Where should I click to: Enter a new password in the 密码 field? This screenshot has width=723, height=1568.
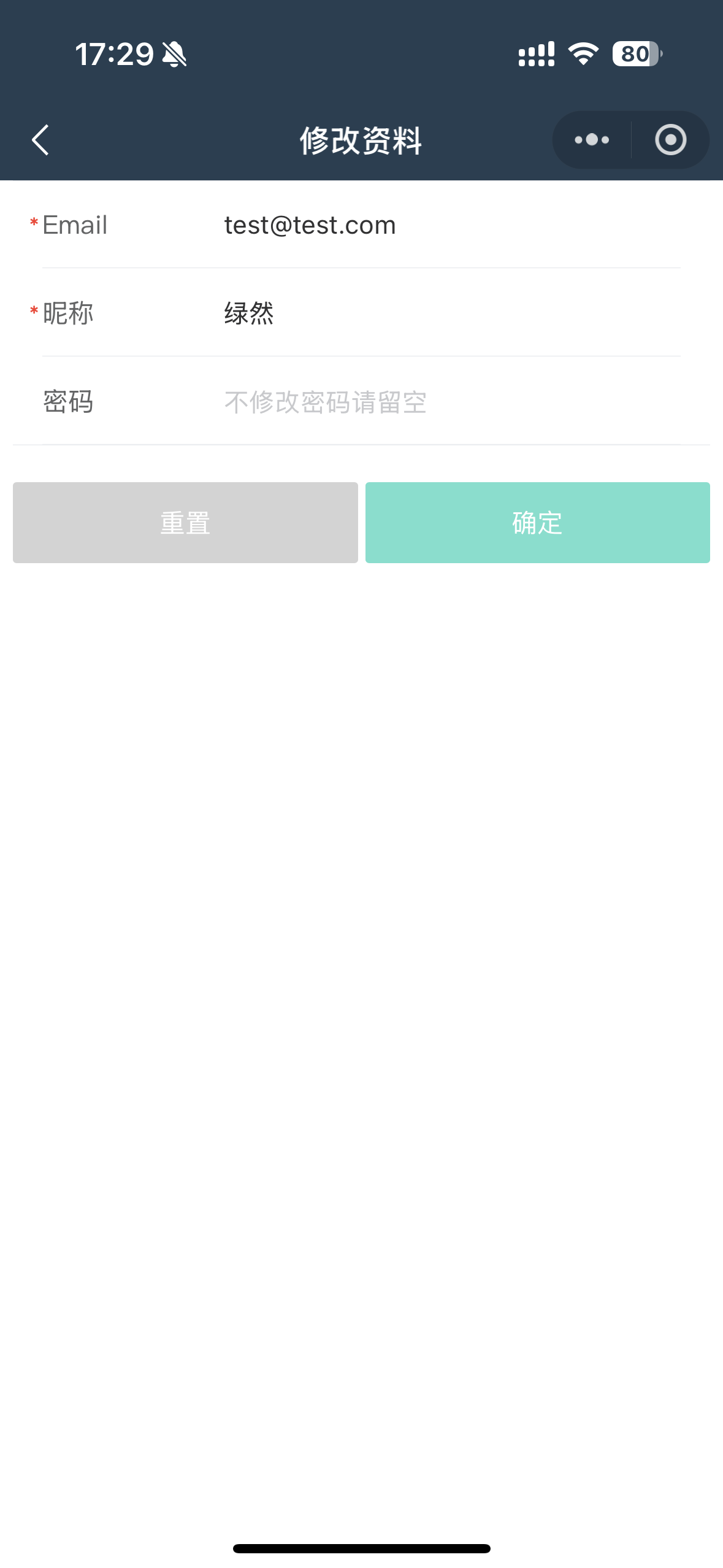pyautogui.click(x=451, y=402)
